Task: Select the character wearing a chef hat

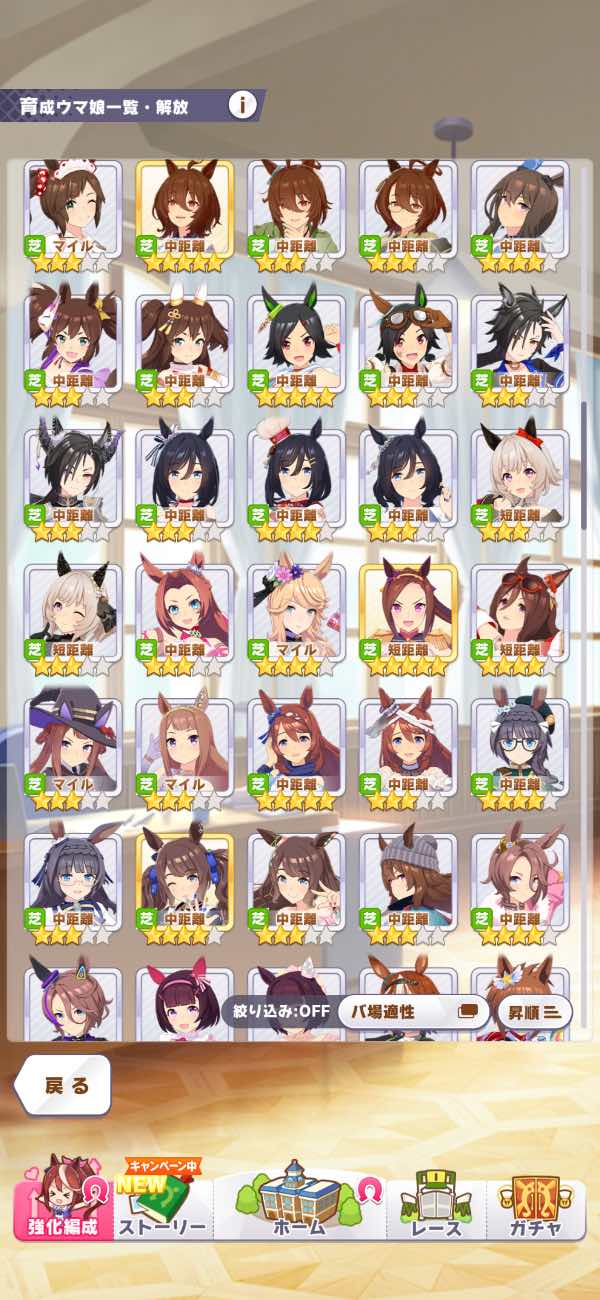Action: click(x=296, y=484)
